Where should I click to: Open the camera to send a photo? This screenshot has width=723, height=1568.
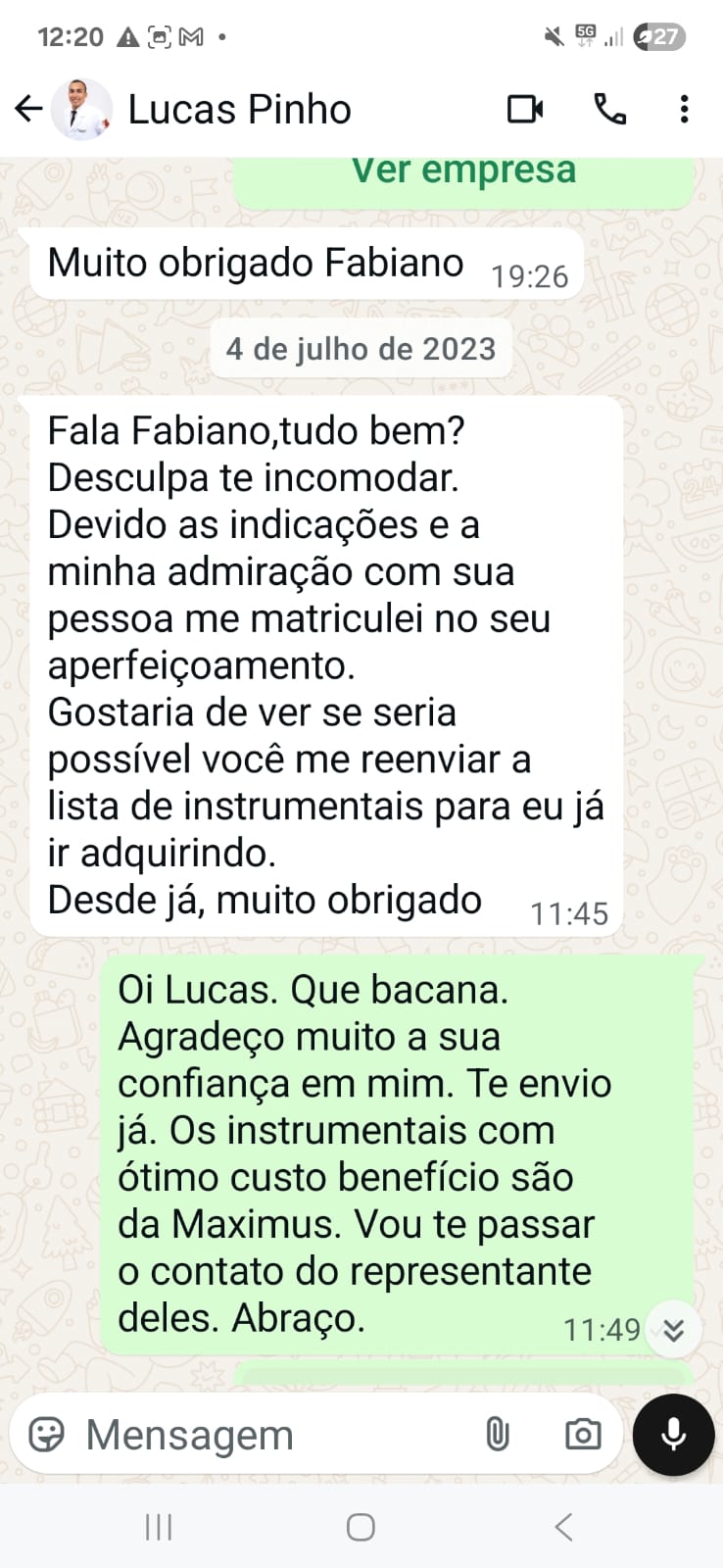pyautogui.click(x=582, y=1434)
